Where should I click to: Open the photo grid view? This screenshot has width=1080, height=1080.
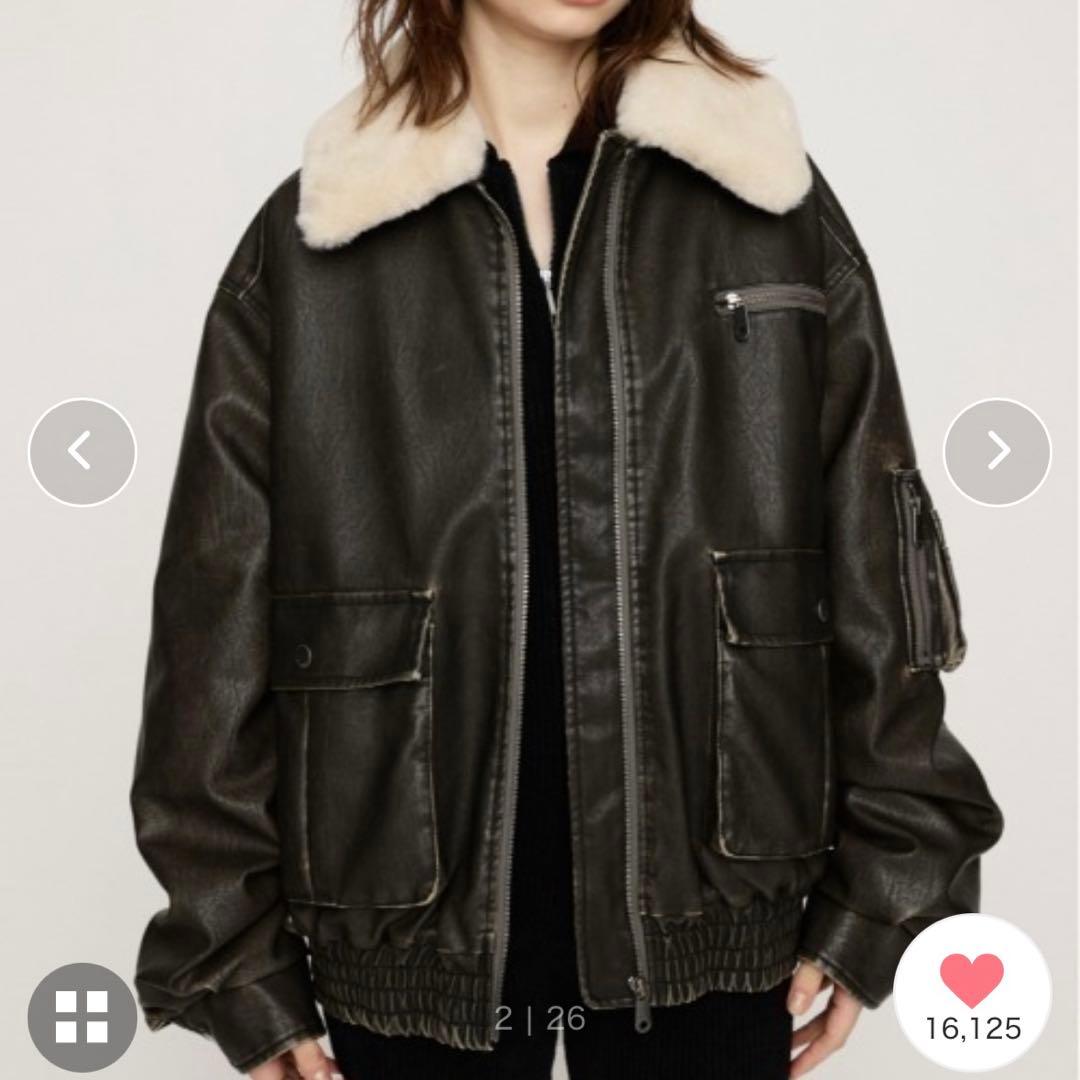tap(82, 1017)
